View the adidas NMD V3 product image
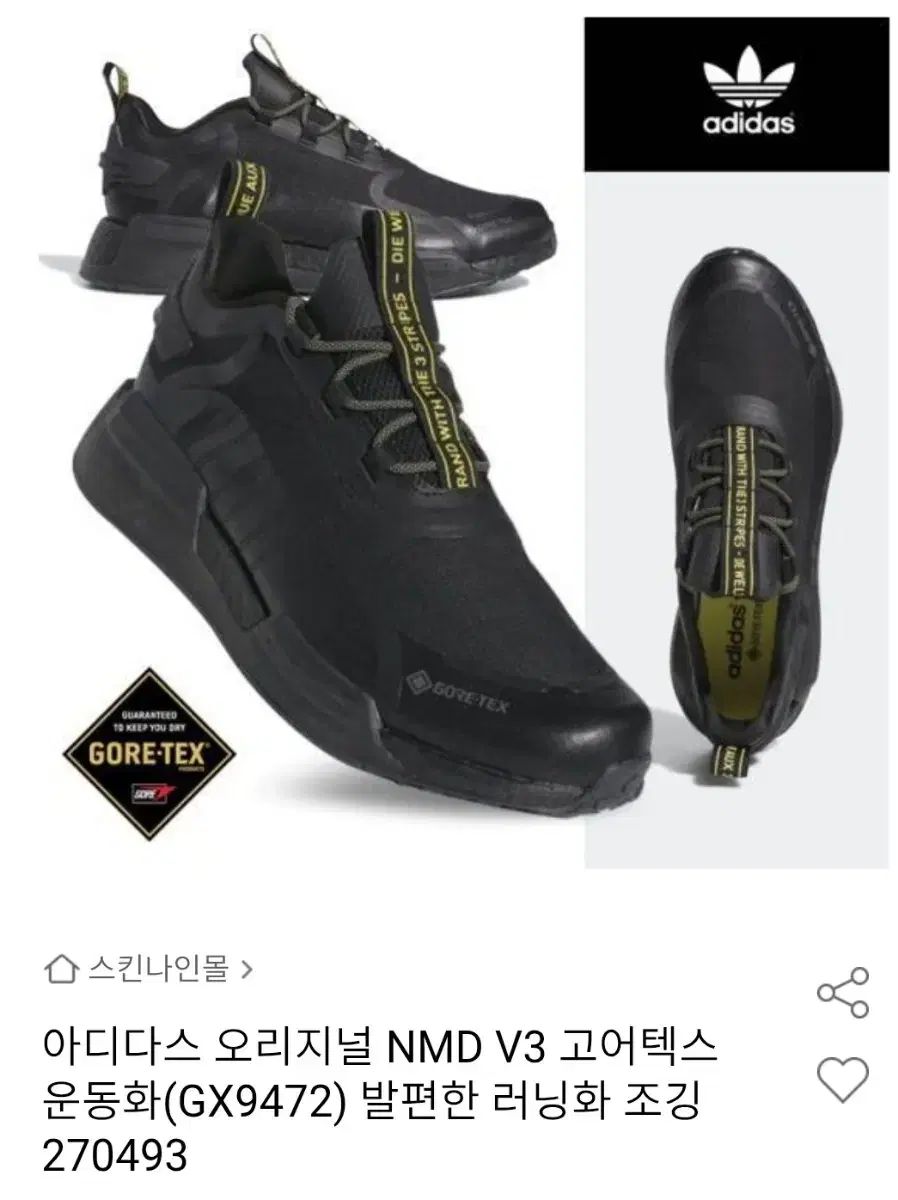This screenshot has height=1200, width=898. (449, 440)
